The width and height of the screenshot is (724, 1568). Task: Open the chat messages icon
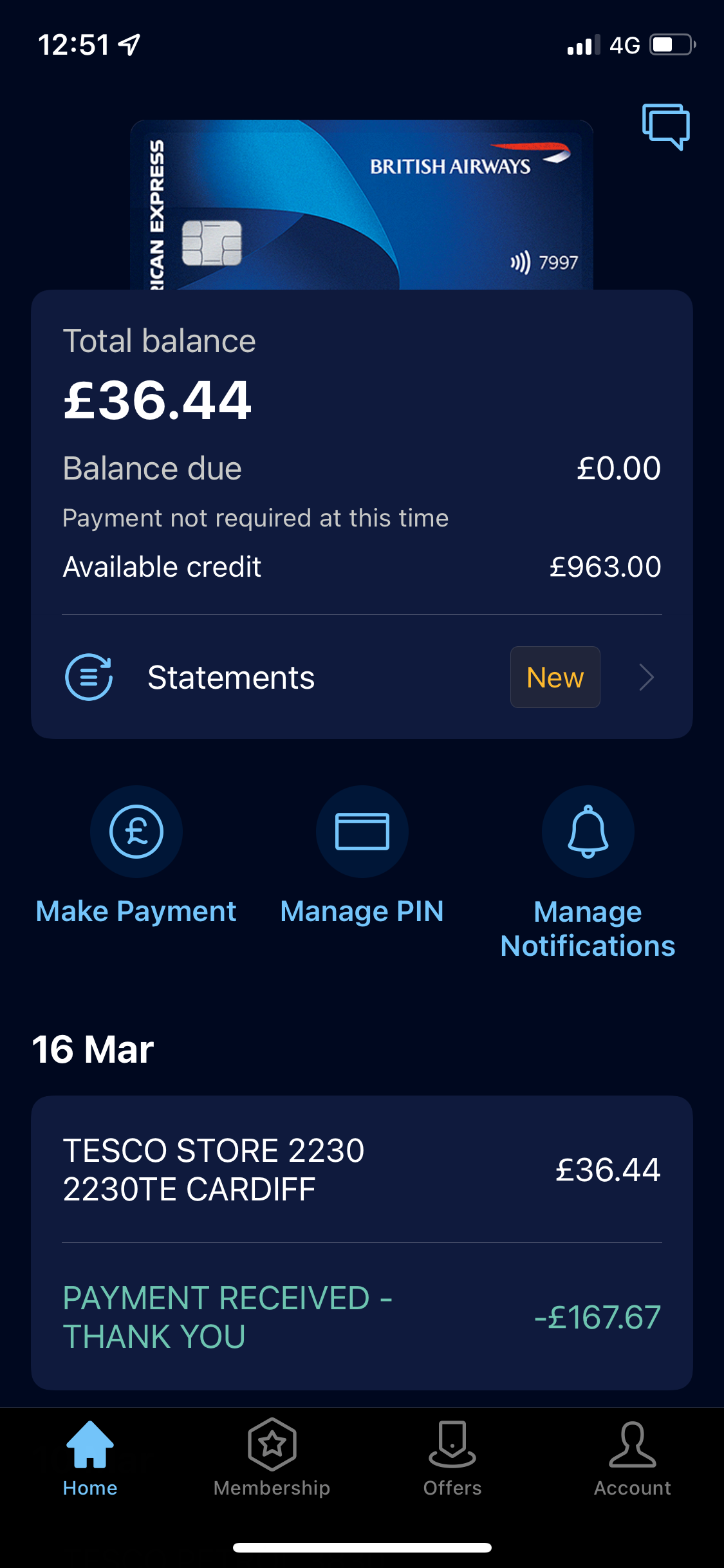tap(665, 127)
